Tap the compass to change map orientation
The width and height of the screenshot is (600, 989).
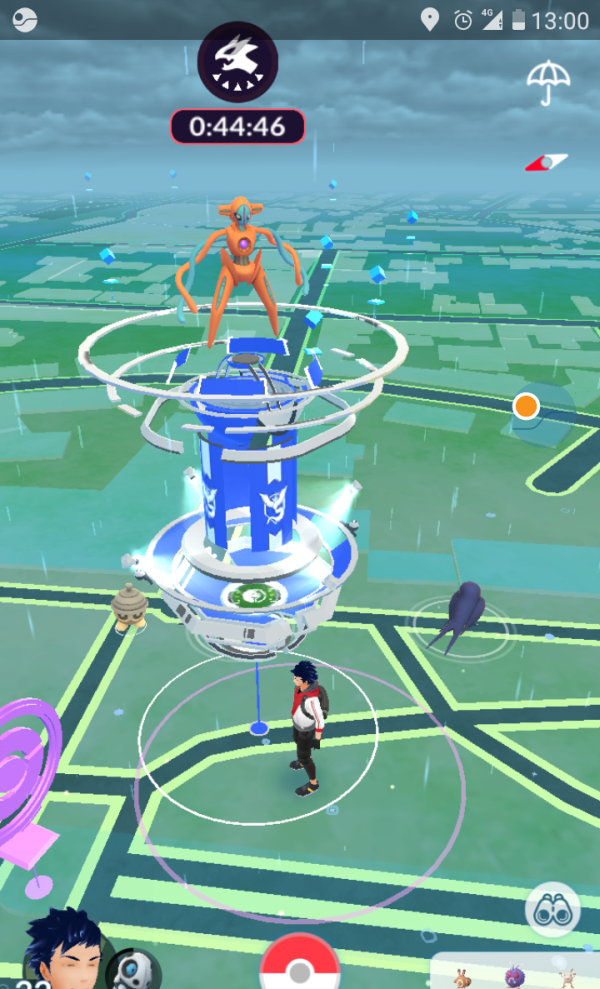pyautogui.click(x=546, y=162)
